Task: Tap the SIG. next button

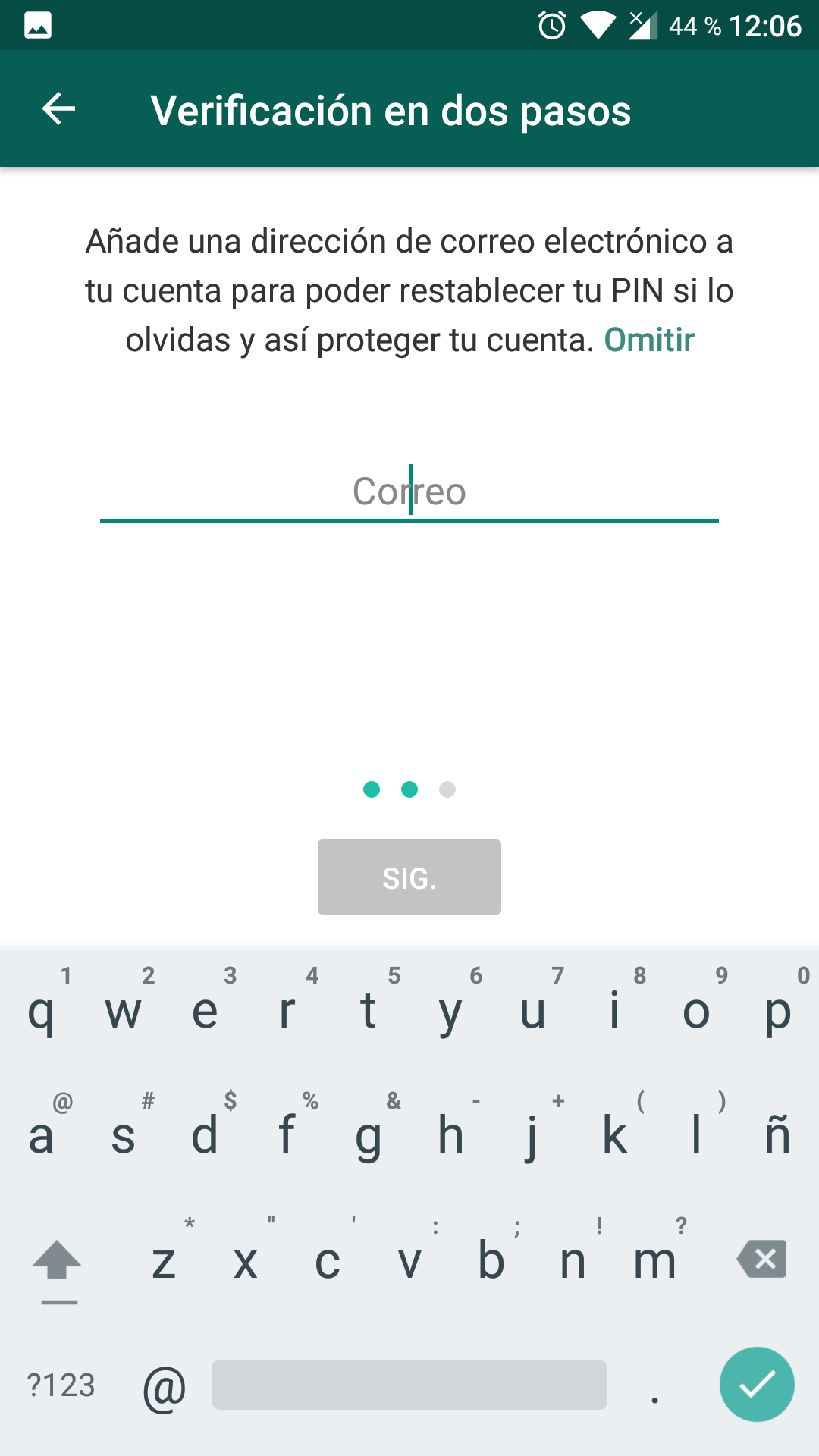Action: click(x=409, y=877)
